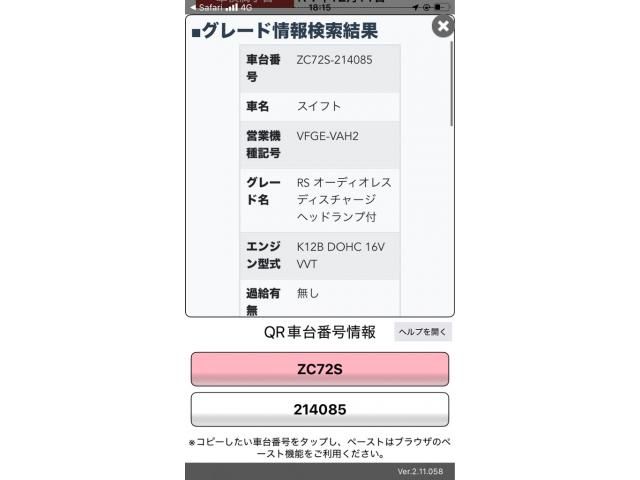
Task: Tap the ZC72S chassis number button
Action: point(319,369)
